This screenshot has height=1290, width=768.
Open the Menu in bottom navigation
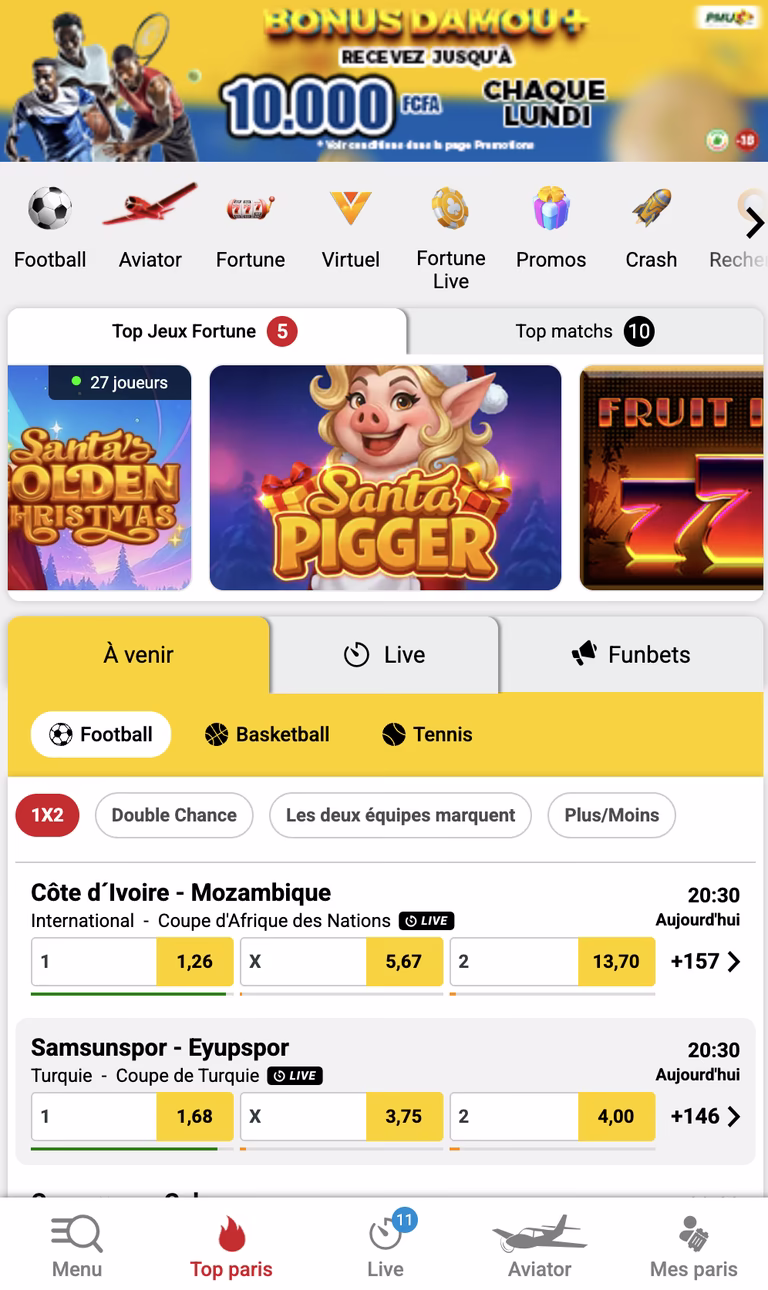click(77, 1246)
